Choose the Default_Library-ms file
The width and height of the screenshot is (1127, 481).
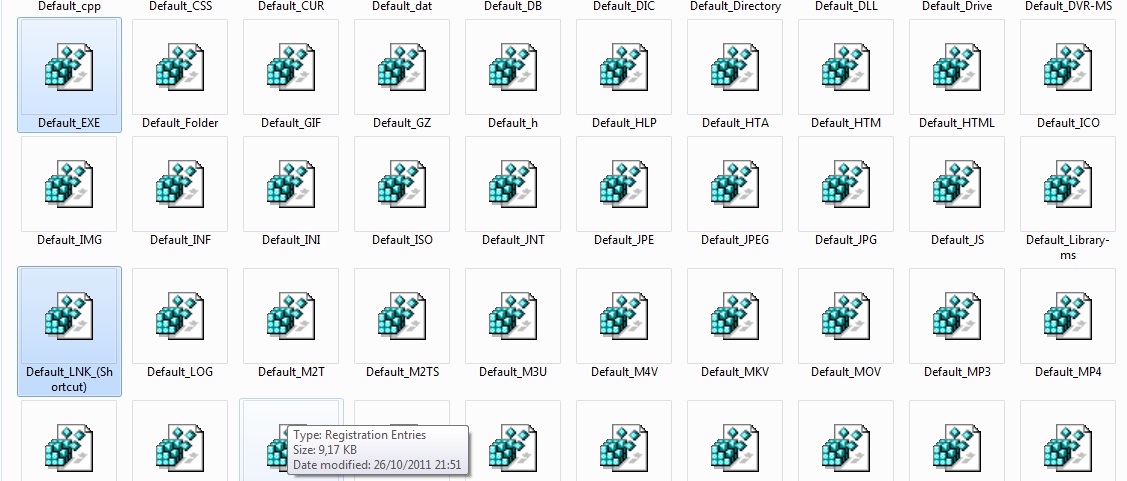[x=1068, y=185]
